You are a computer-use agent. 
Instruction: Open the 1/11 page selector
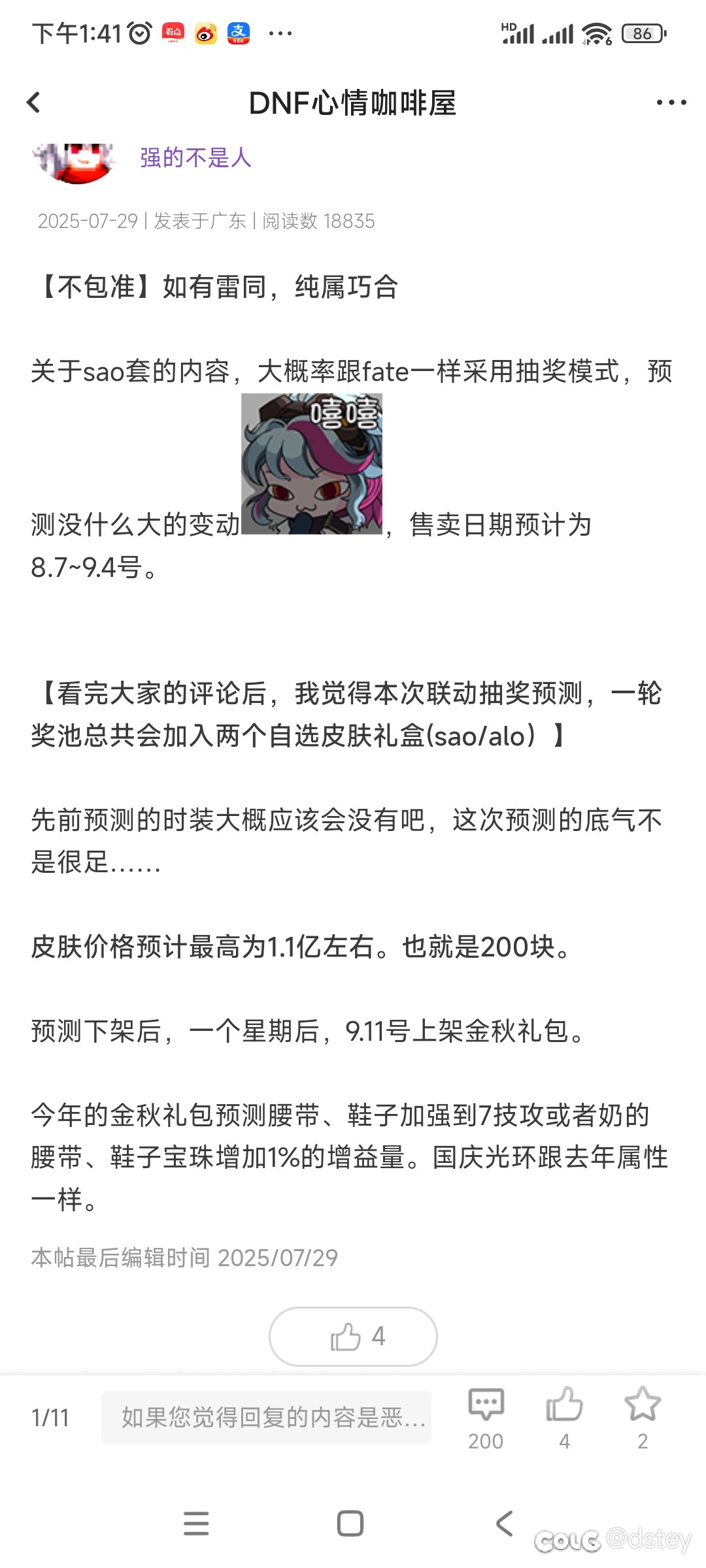(x=50, y=1418)
